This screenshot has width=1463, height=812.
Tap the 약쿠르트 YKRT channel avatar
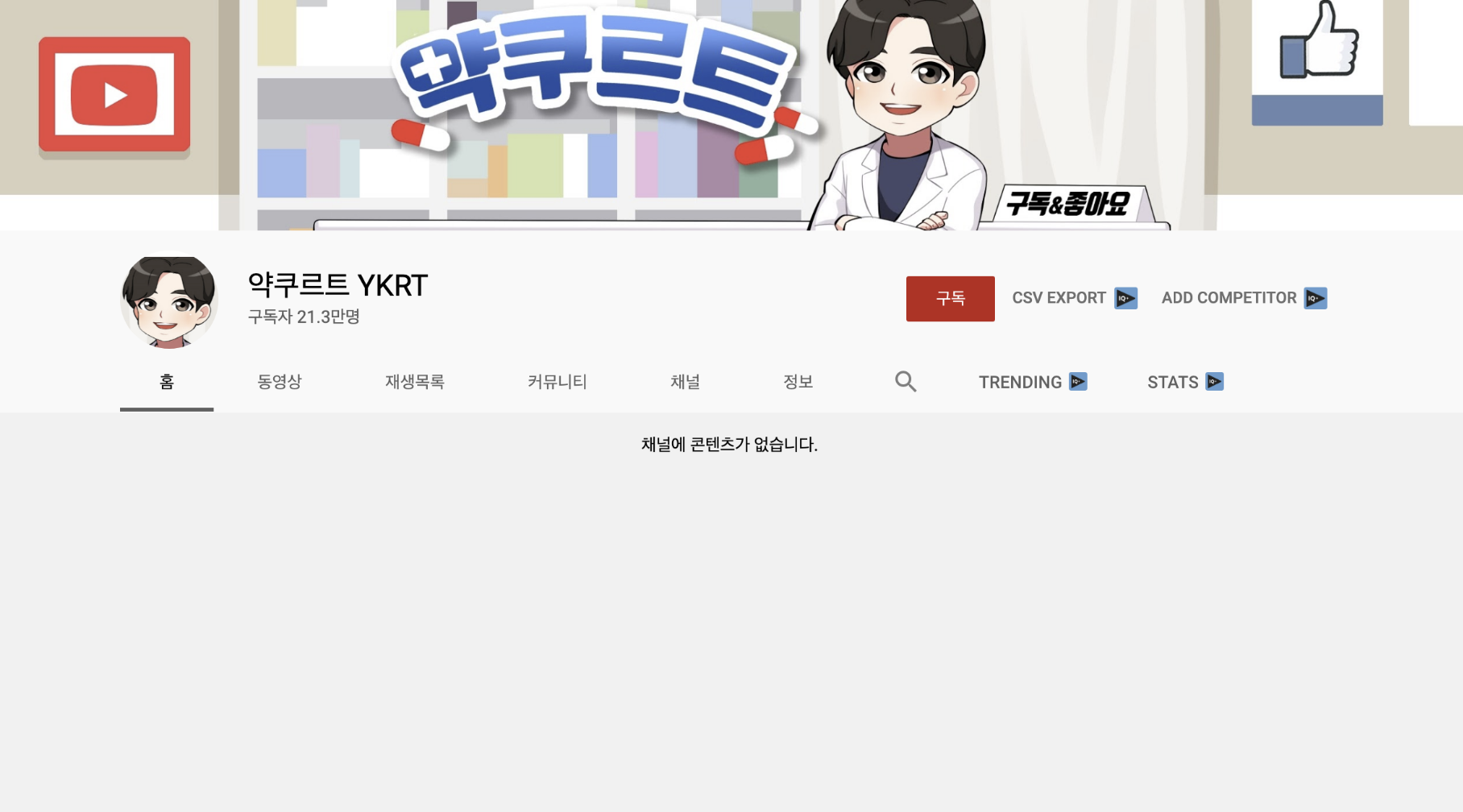click(169, 302)
